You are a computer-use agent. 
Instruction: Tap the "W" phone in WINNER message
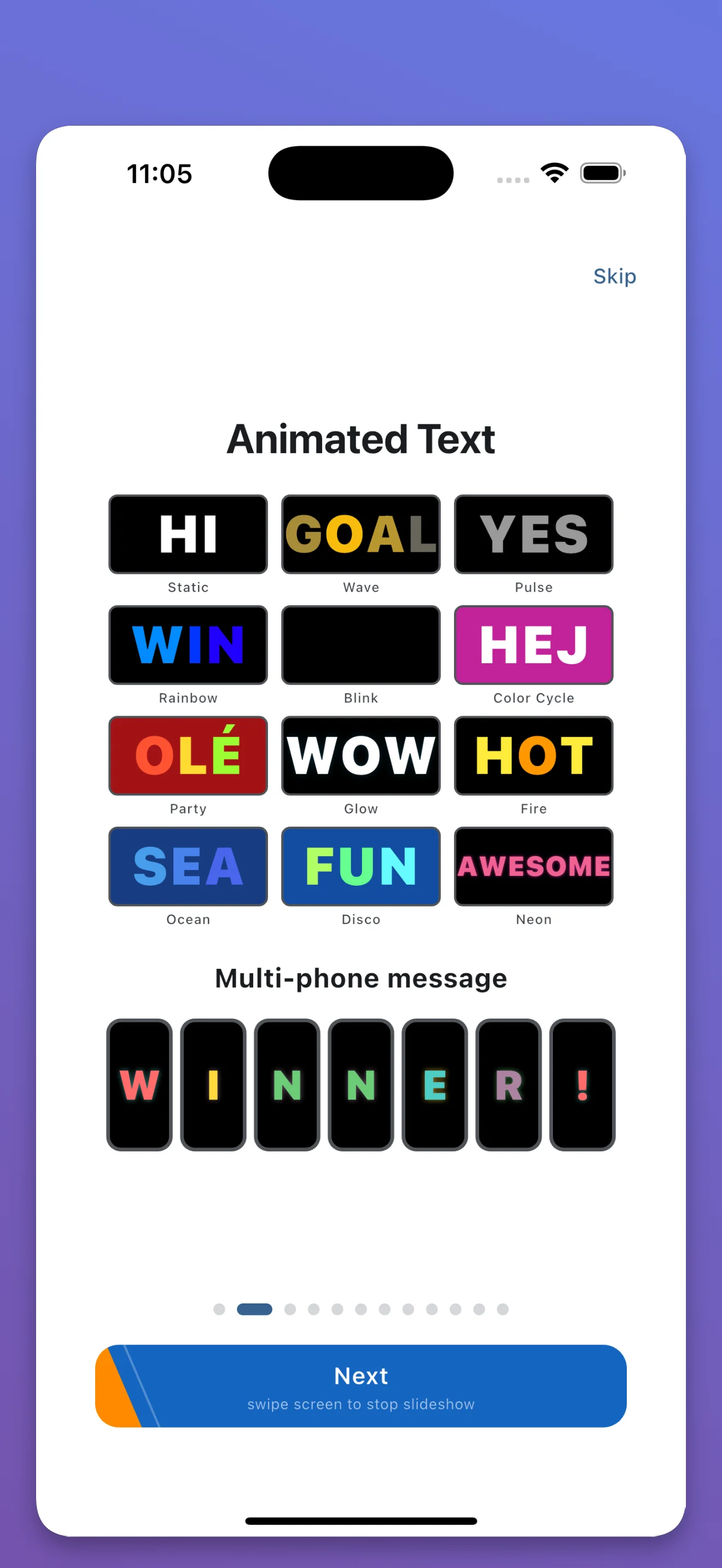pyautogui.click(x=138, y=1084)
